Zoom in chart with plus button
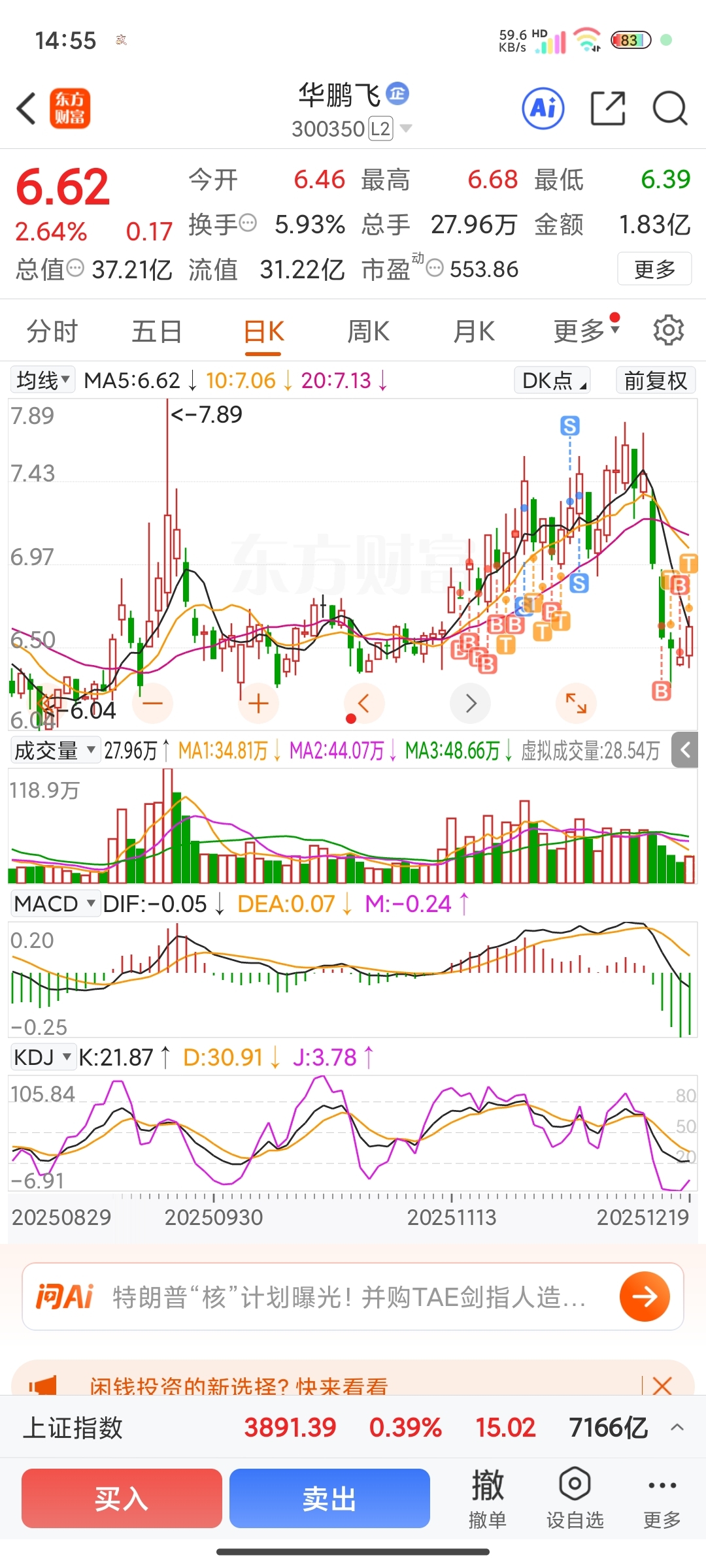This screenshot has width=706, height=1568. 259,703
